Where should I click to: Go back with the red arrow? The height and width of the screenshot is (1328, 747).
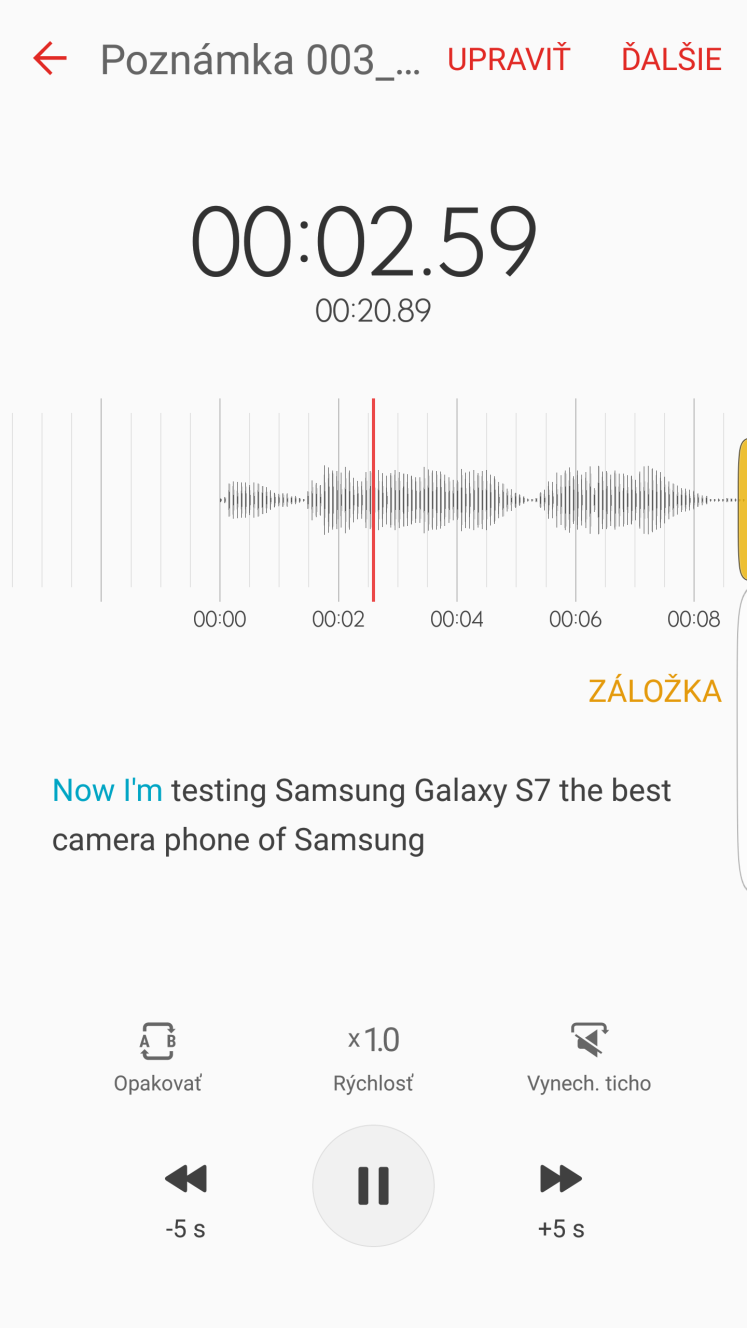[49, 59]
